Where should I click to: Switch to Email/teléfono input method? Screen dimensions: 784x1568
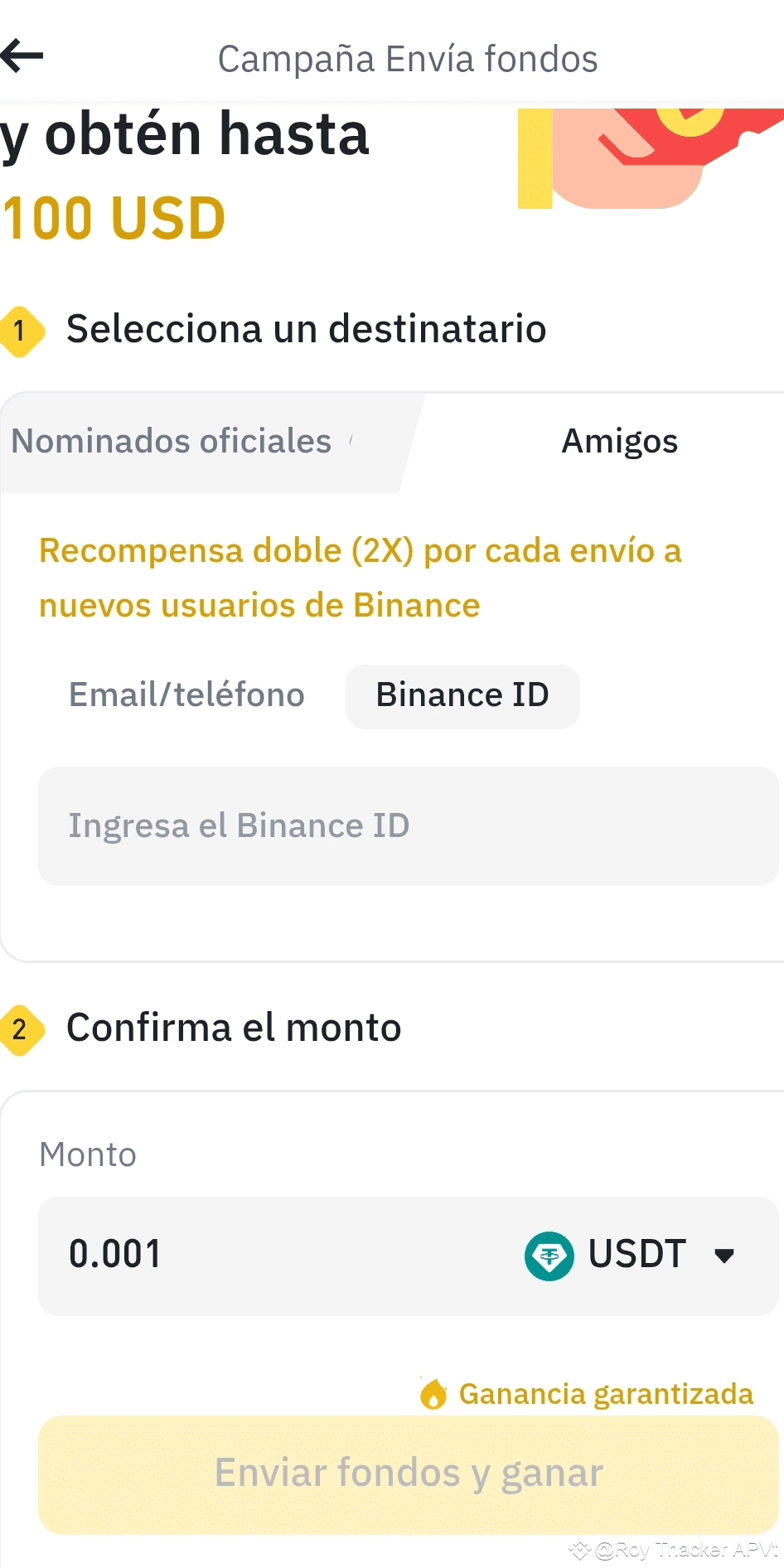186,695
